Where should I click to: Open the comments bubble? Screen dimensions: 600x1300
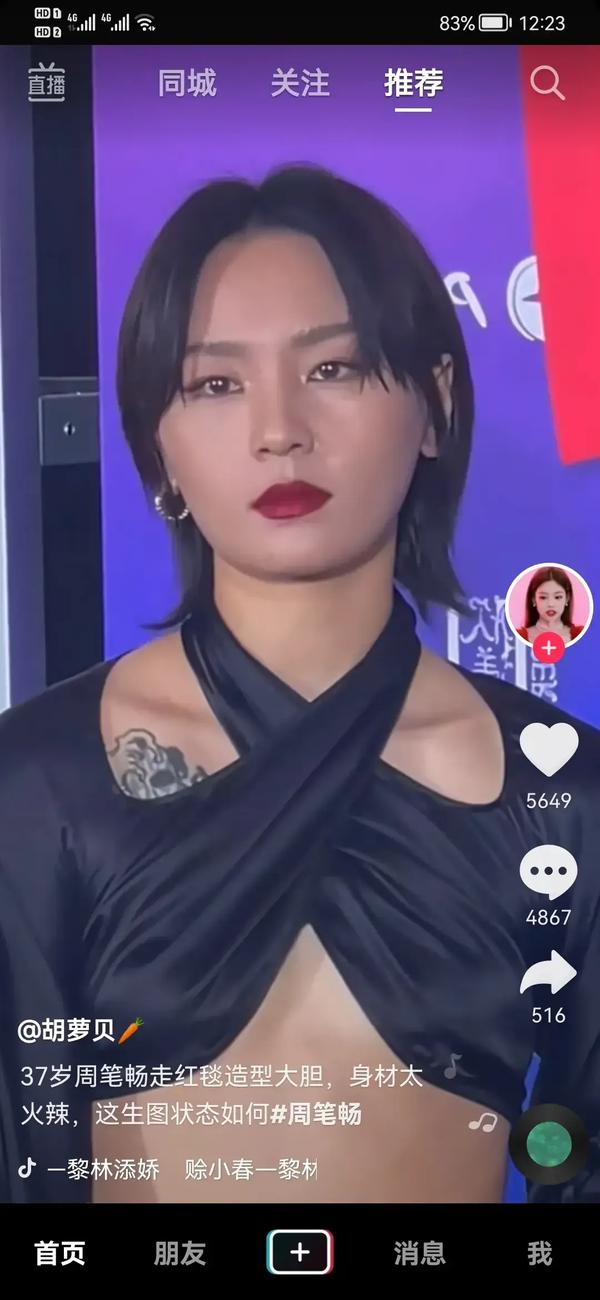[x=548, y=872]
